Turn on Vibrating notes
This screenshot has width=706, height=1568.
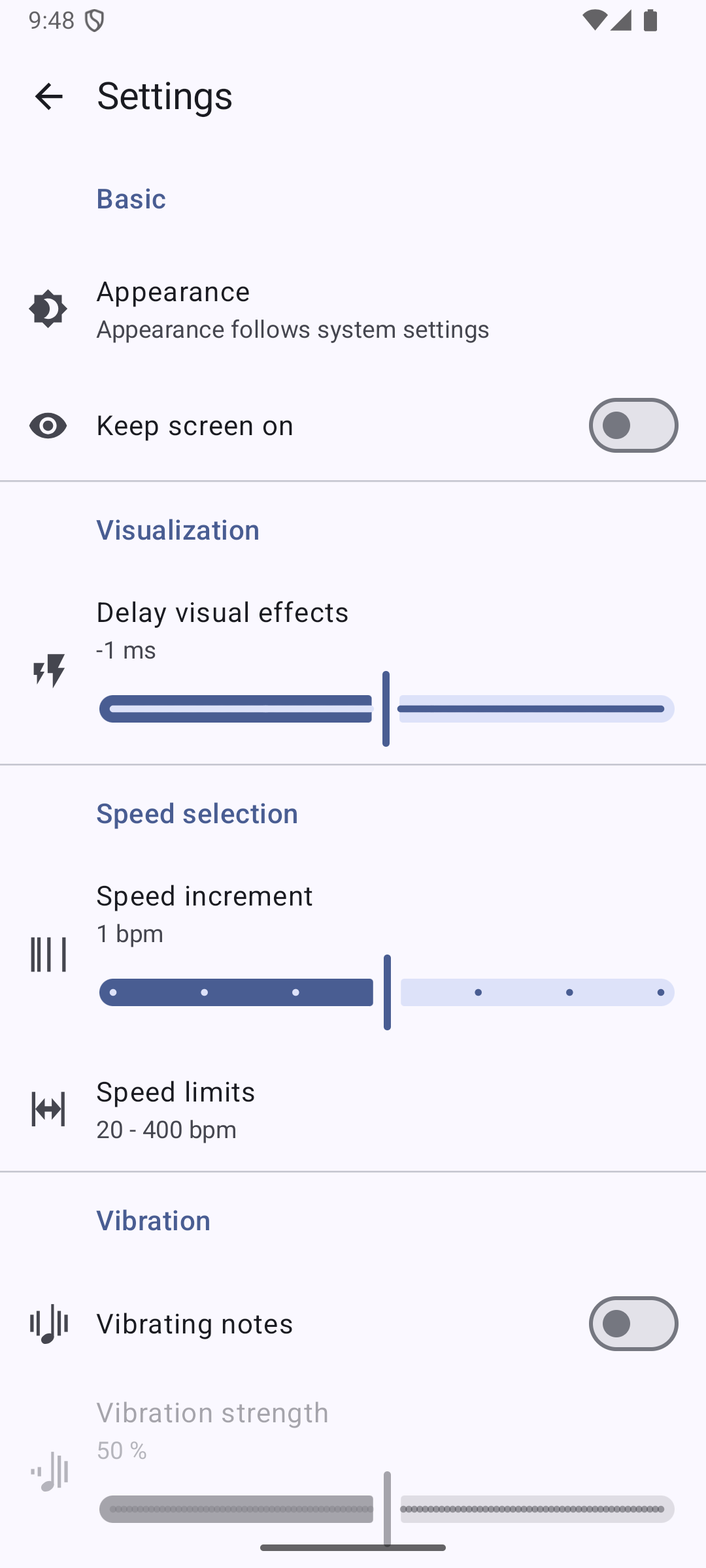633,1324
